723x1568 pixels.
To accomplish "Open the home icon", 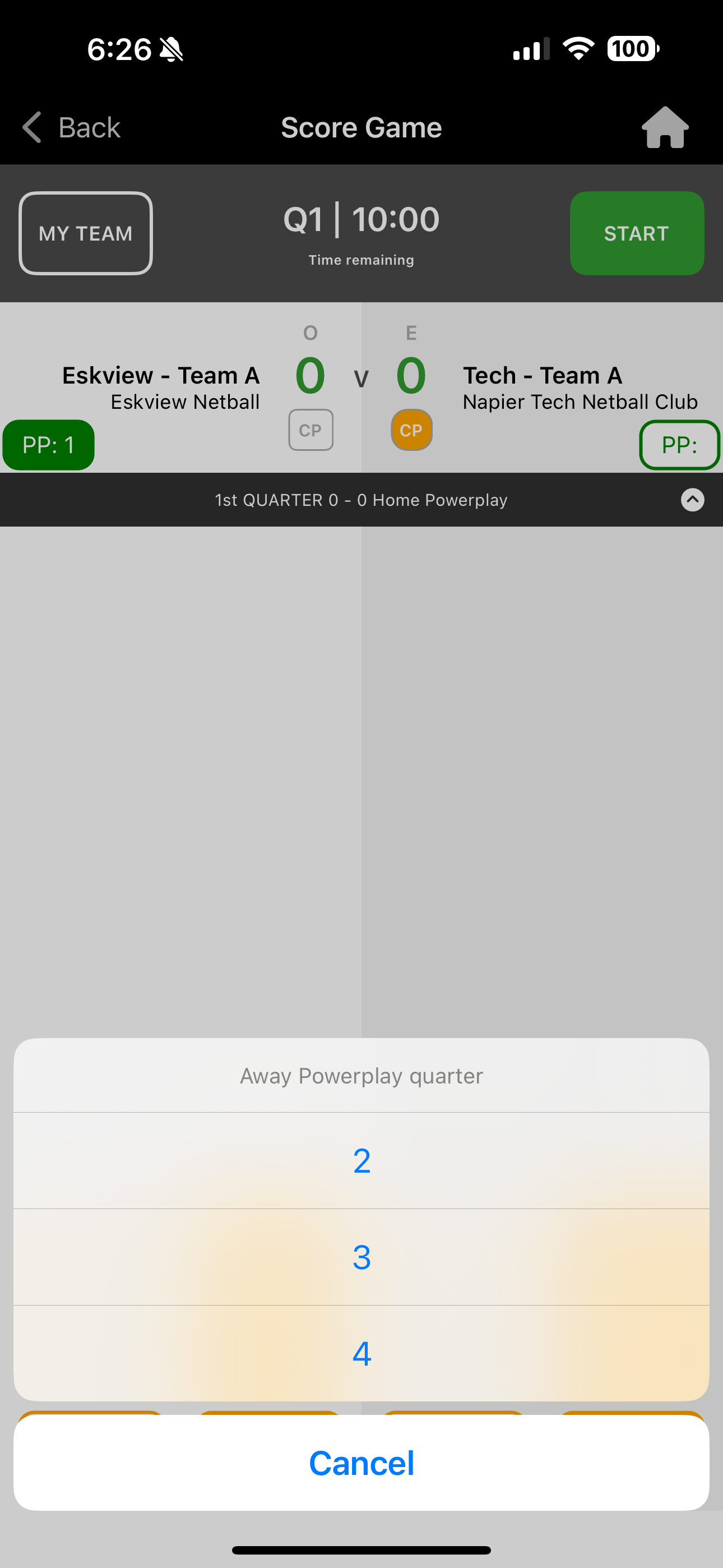I will (x=665, y=128).
